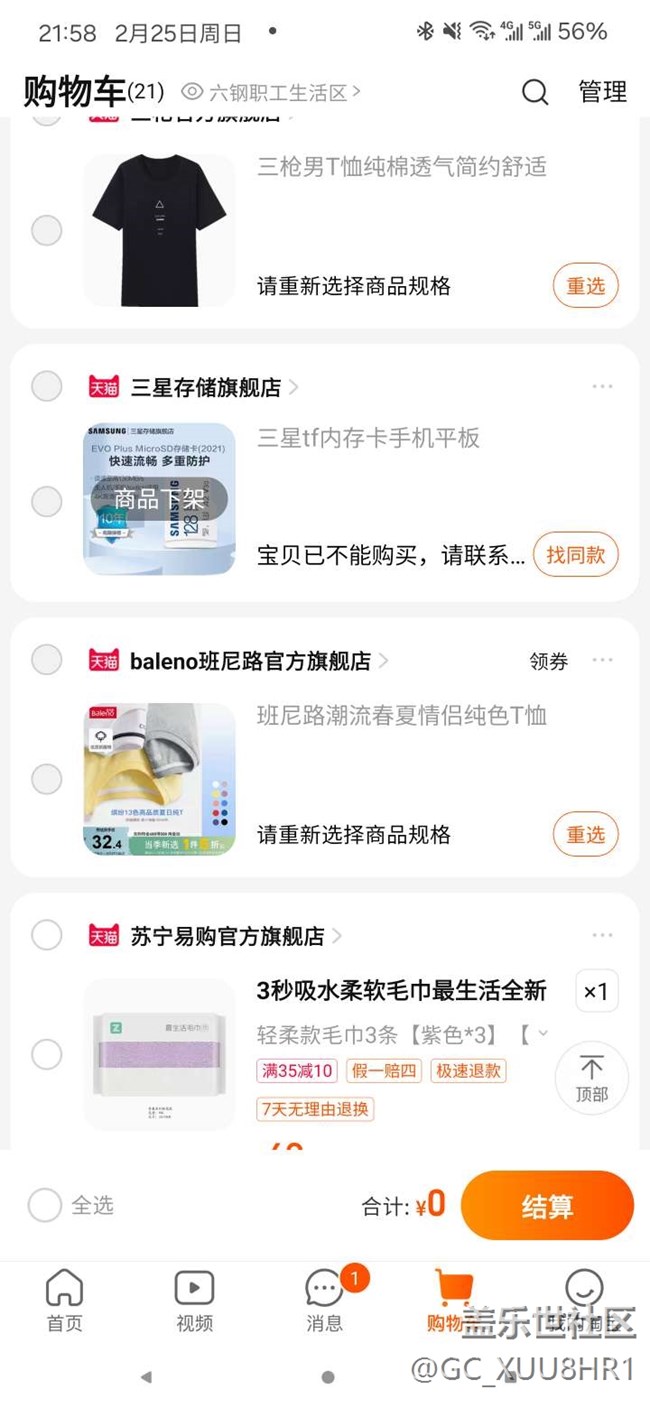Tap 领券 for the baleno store
This screenshot has height=1408, width=650.
point(548,661)
